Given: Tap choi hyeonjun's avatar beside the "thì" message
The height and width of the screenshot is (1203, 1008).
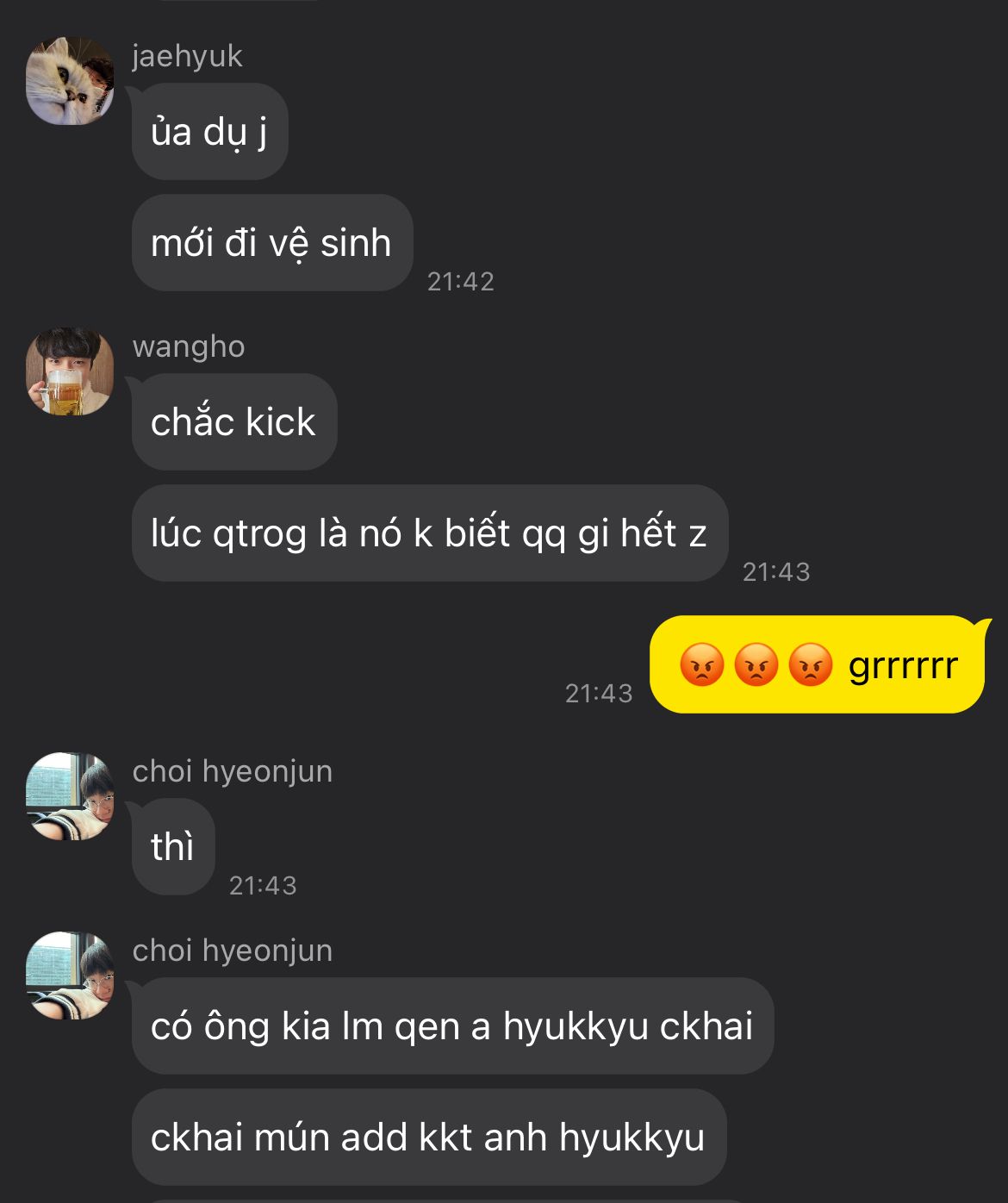Looking at the screenshot, I should coord(70,796).
